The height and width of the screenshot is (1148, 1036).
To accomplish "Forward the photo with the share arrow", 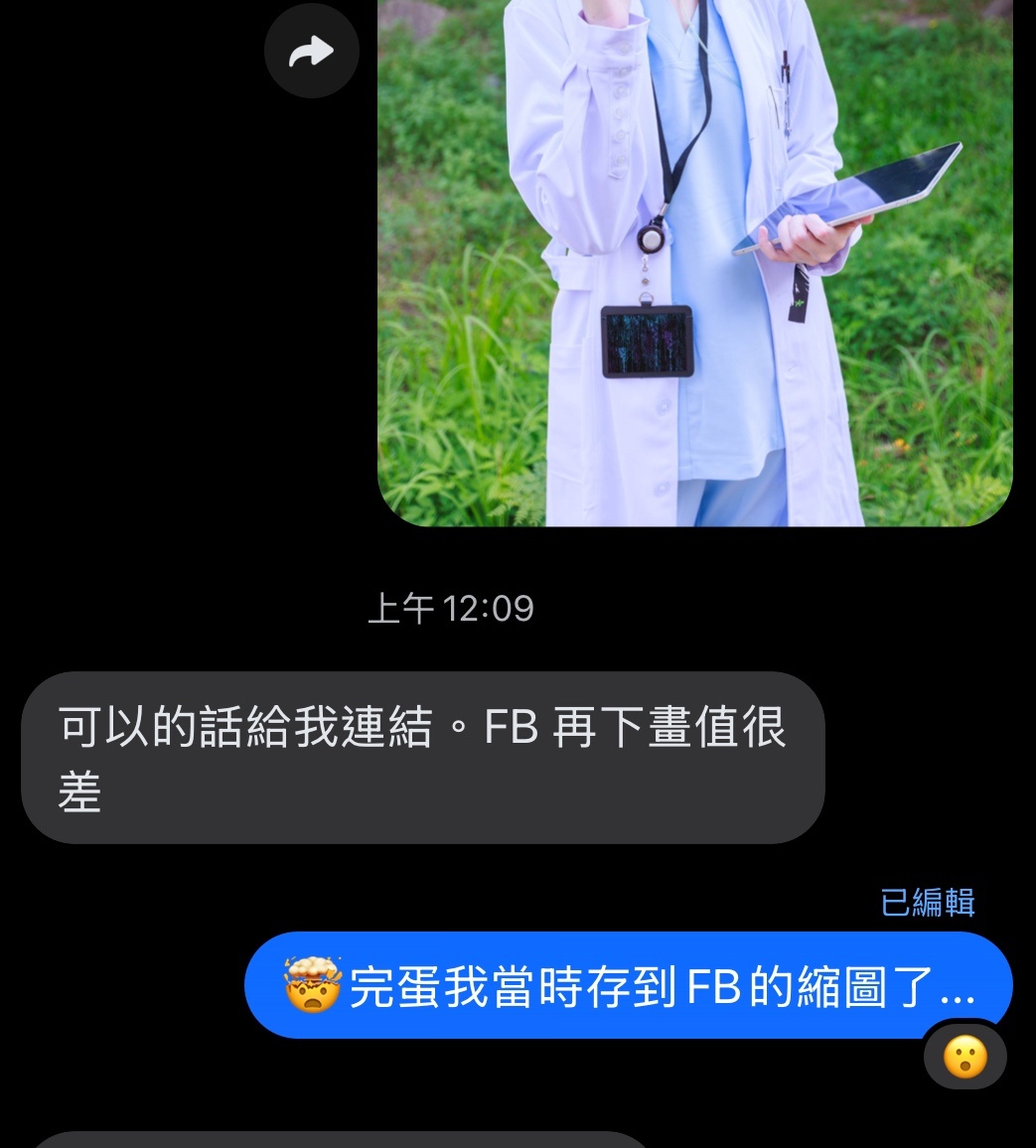I will coord(311,52).
